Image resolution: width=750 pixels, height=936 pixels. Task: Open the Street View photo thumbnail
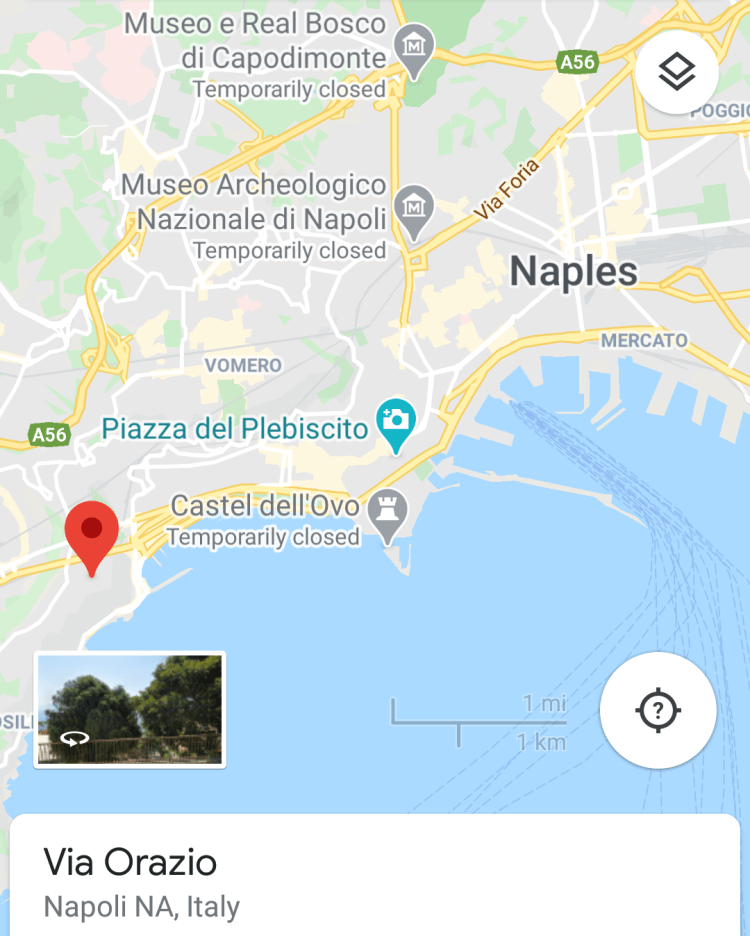[x=130, y=710]
